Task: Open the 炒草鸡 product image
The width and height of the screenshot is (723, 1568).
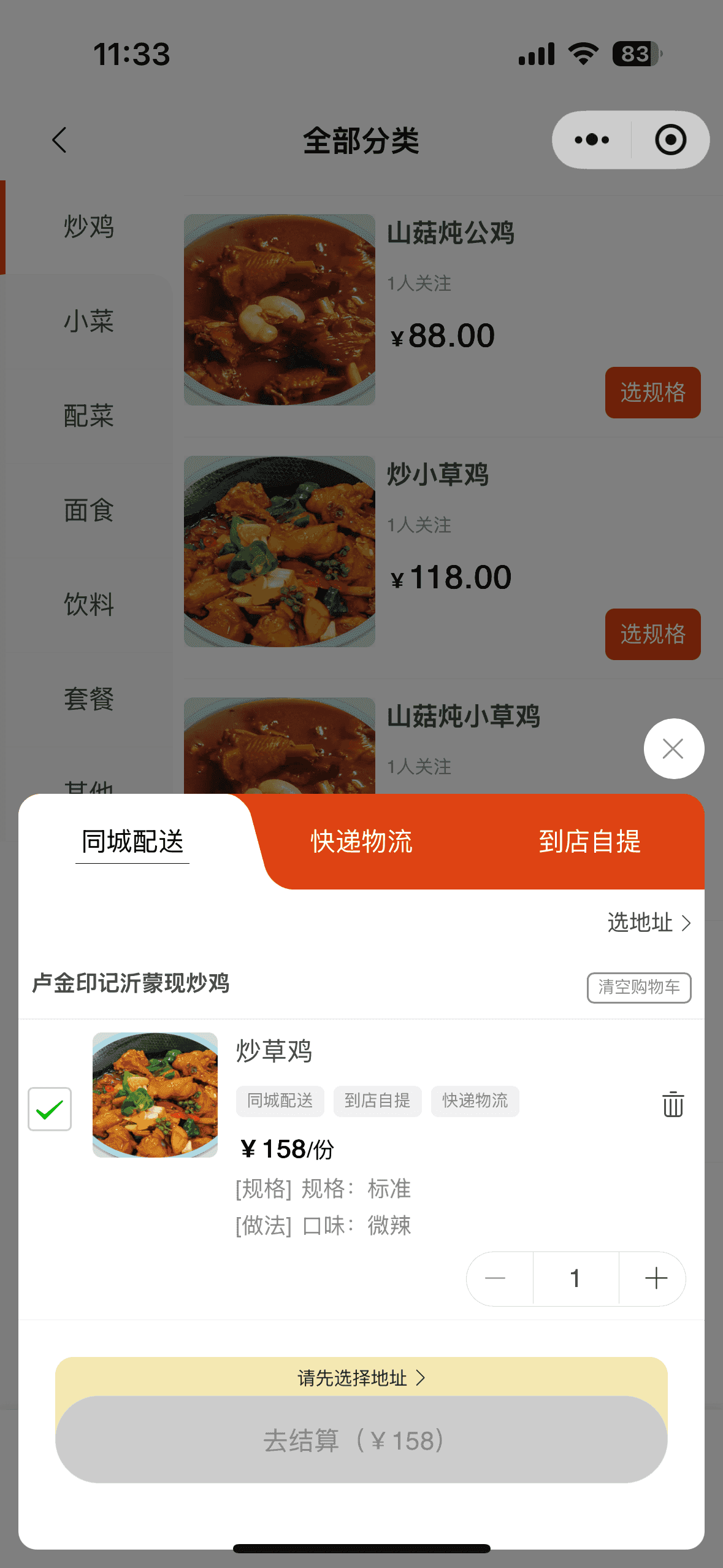Action: [155, 1095]
